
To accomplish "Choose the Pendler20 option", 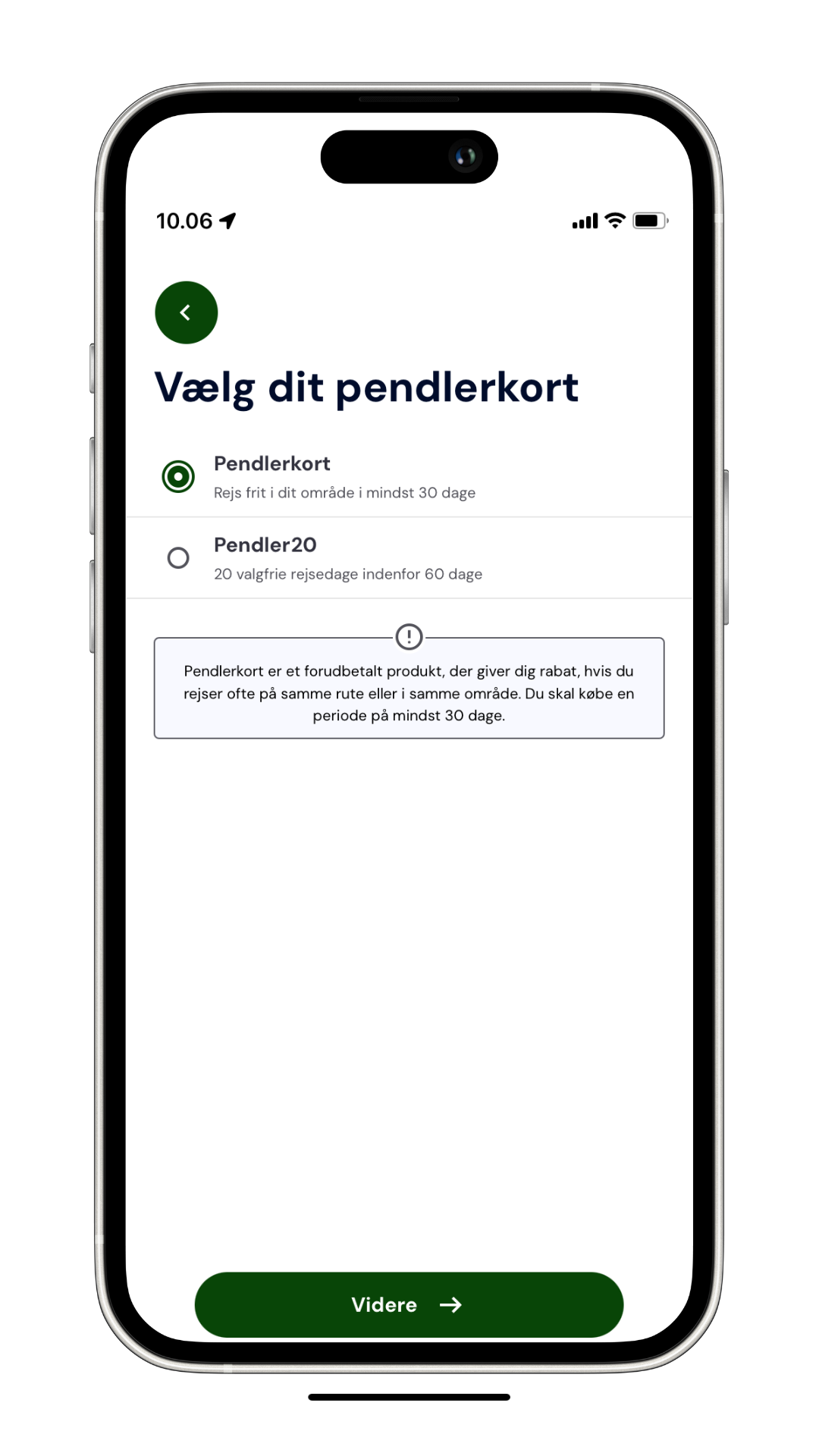I will click(178, 558).
